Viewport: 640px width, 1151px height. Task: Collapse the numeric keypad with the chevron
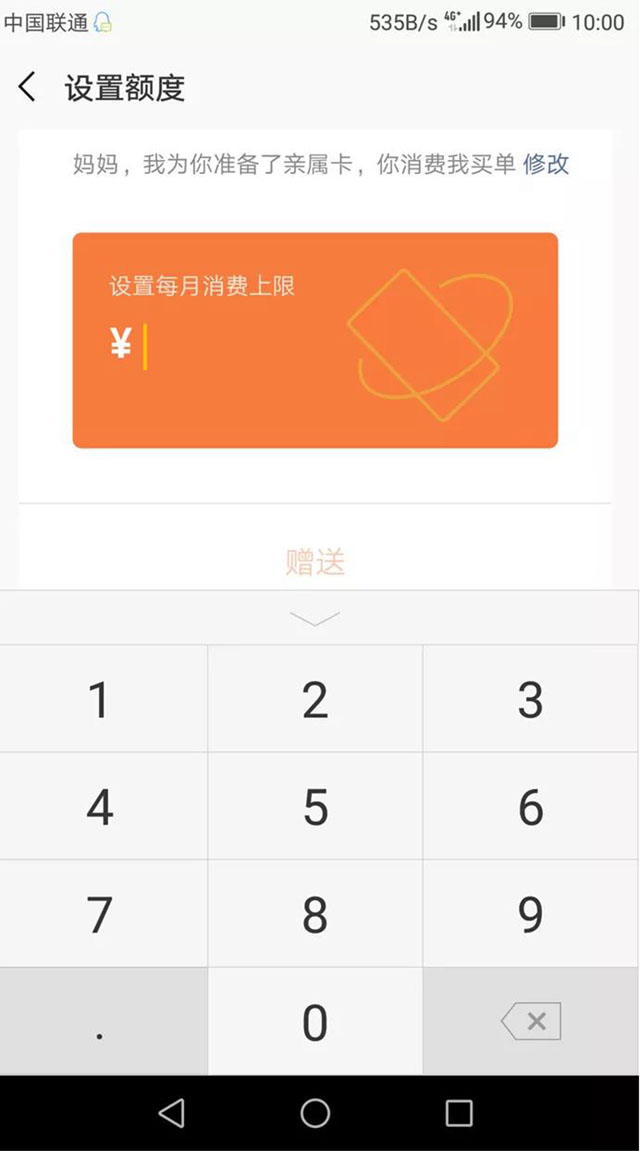pos(315,618)
